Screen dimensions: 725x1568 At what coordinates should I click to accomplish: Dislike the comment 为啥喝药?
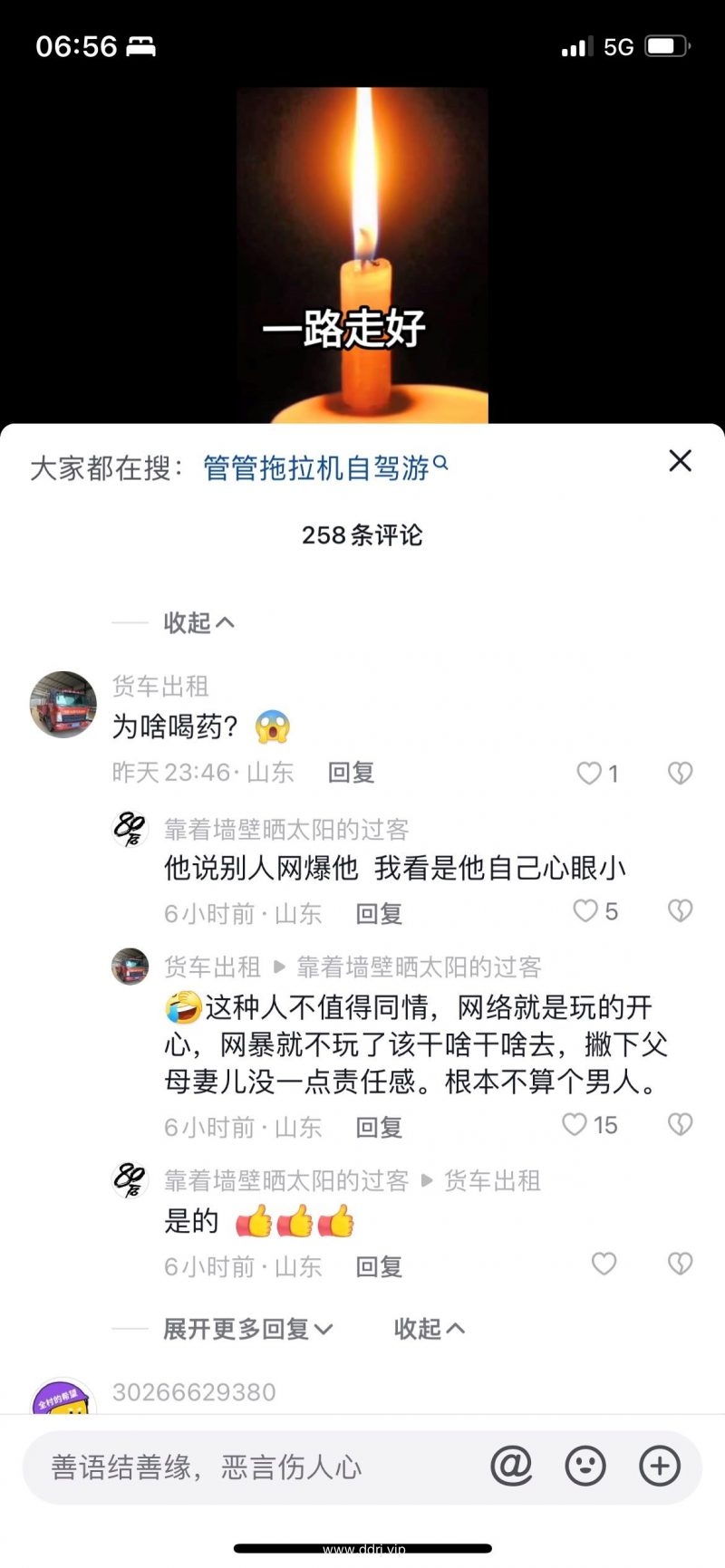[680, 774]
